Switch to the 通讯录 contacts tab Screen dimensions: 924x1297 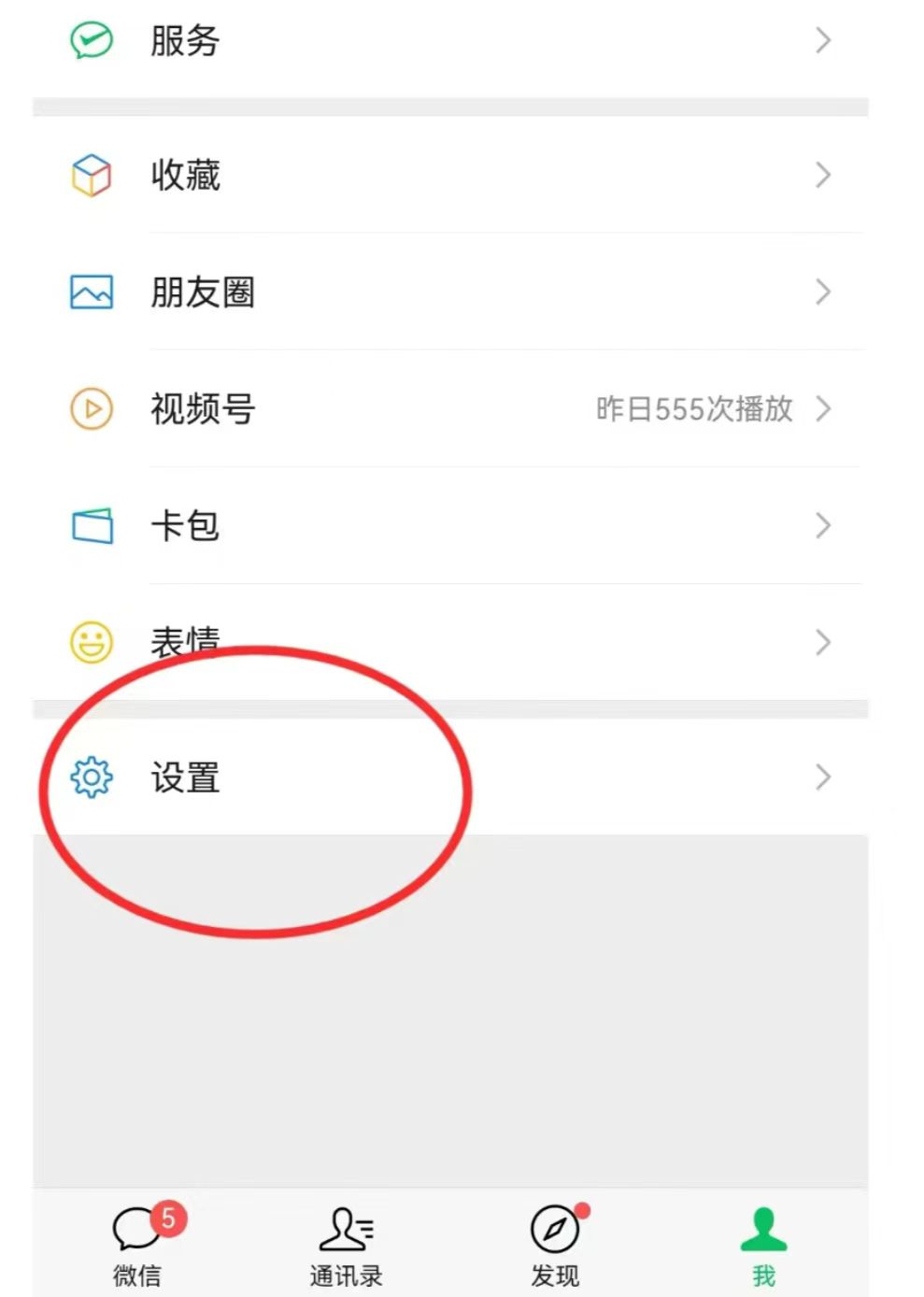coord(346,1245)
